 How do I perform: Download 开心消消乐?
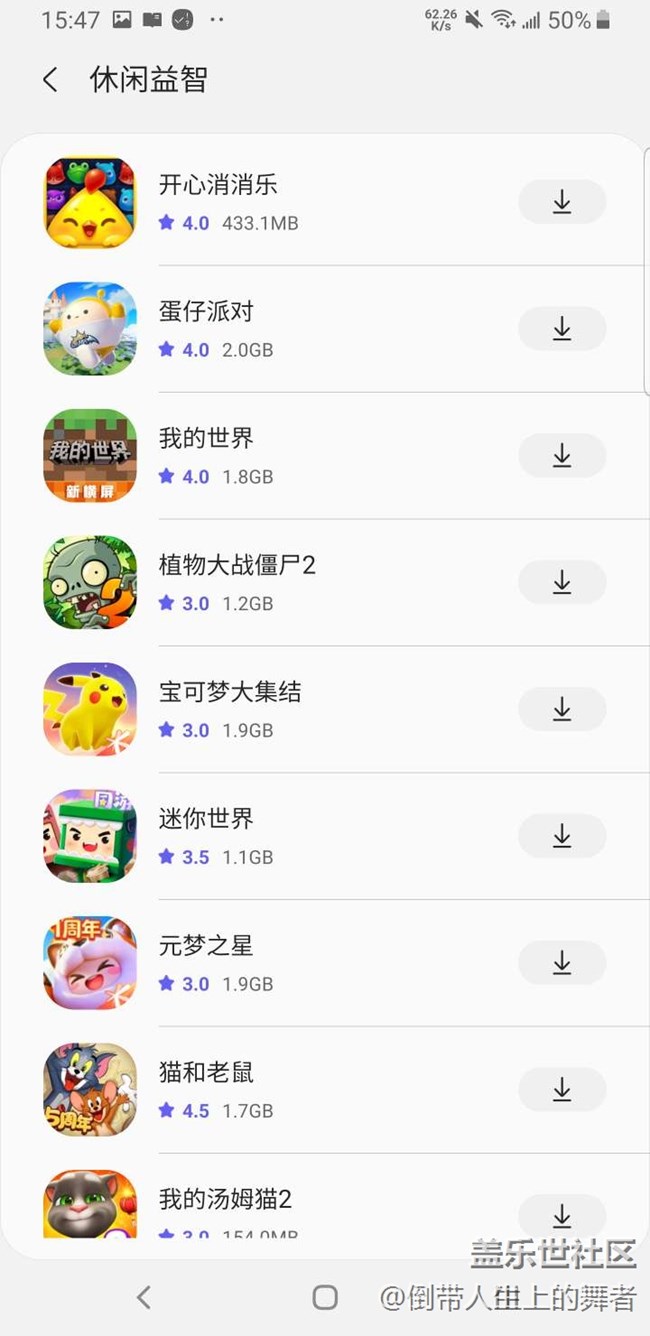point(562,202)
